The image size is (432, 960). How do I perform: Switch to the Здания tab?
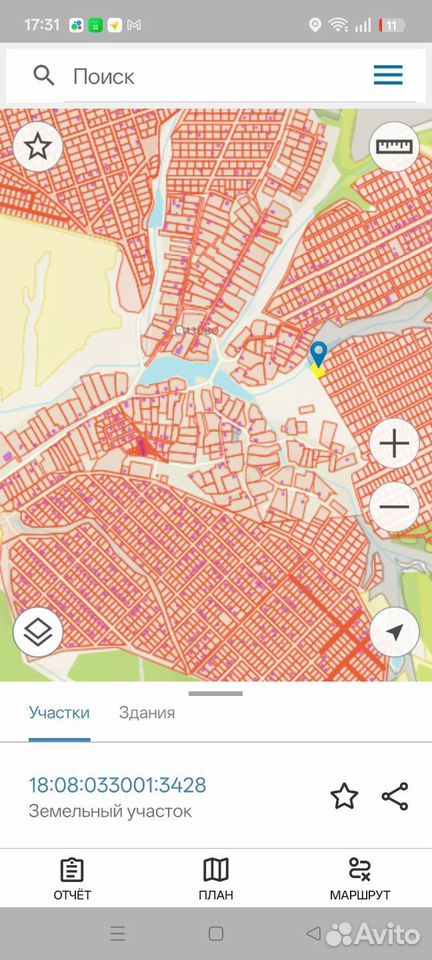[147, 713]
